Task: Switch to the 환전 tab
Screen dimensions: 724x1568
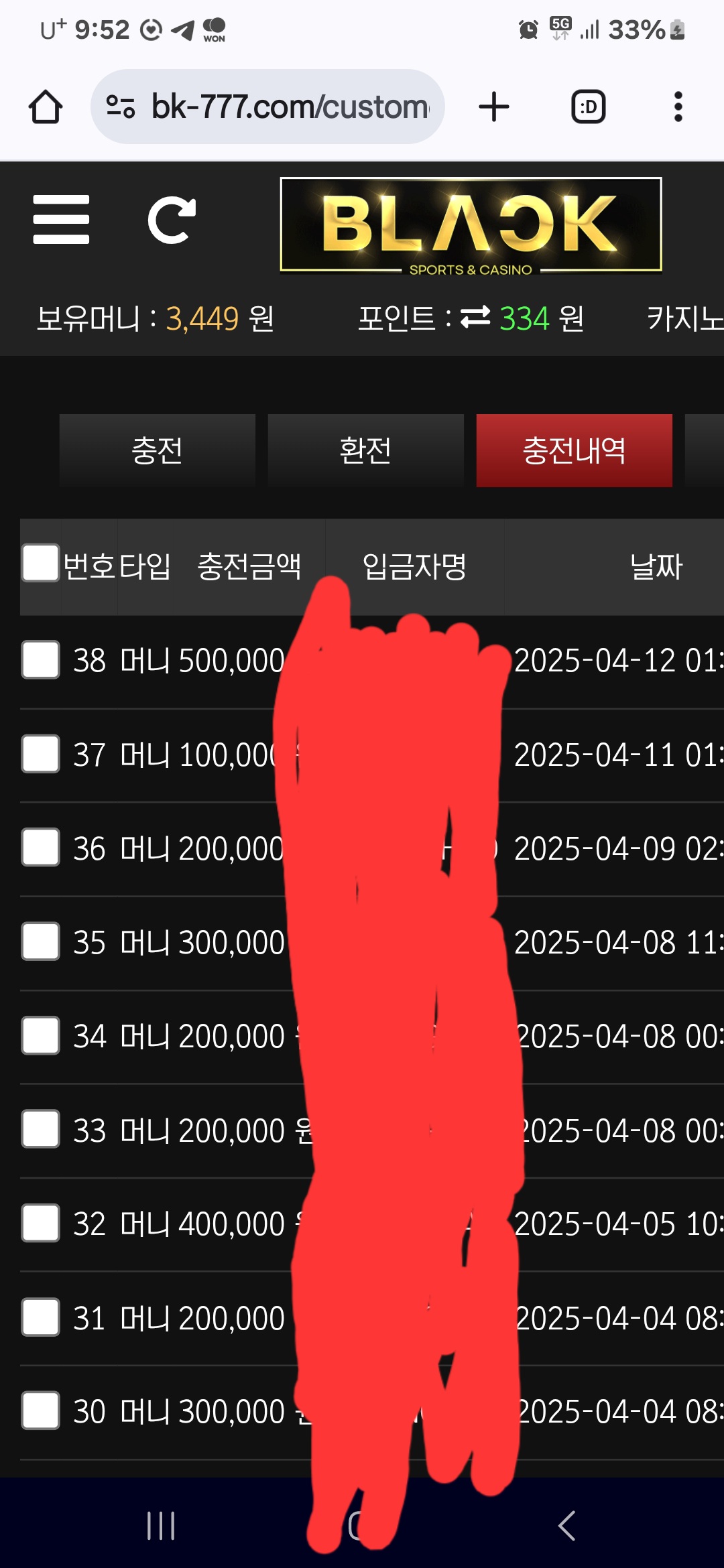Action: (365, 450)
